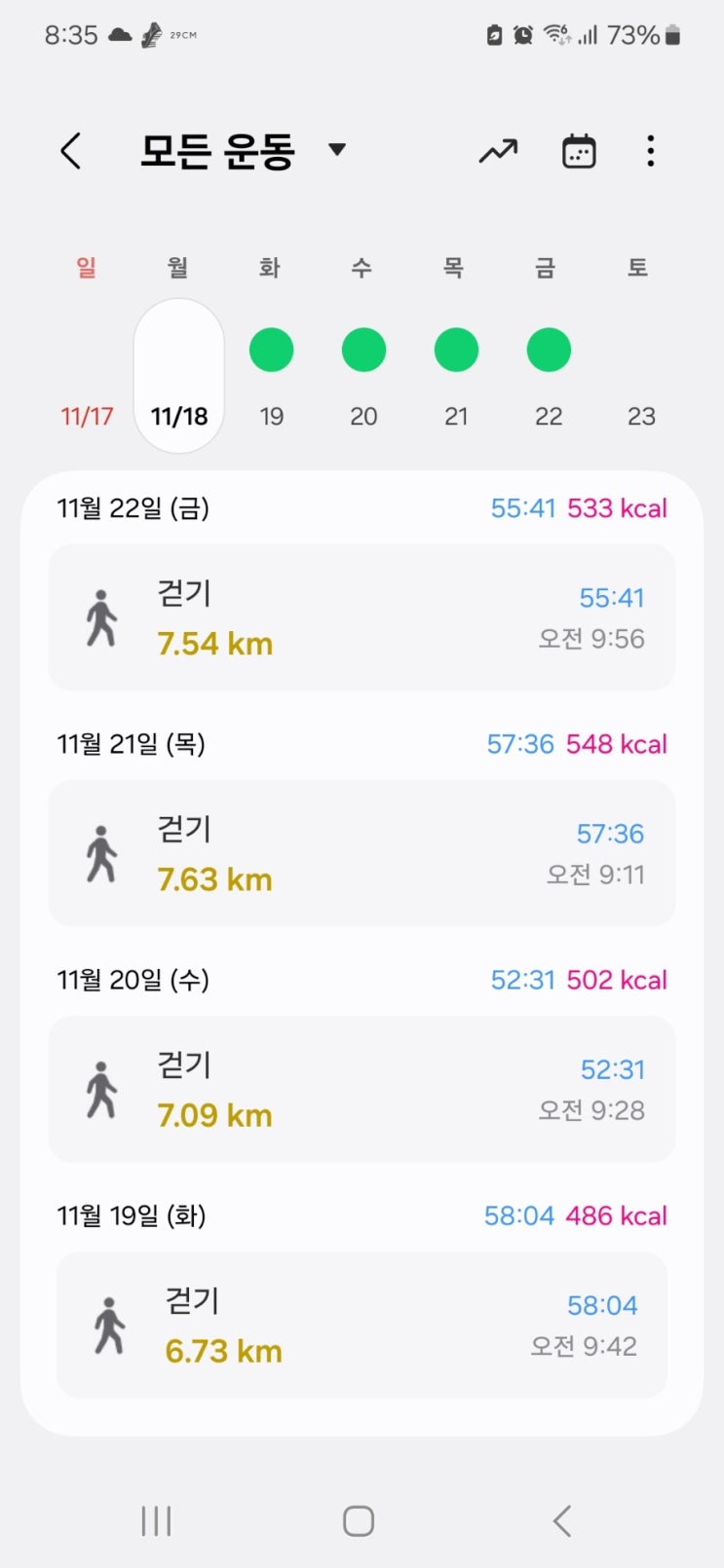The height and width of the screenshot is (1568, 724).
Task: Open the trends chart icon
Action: pos(498,151)
